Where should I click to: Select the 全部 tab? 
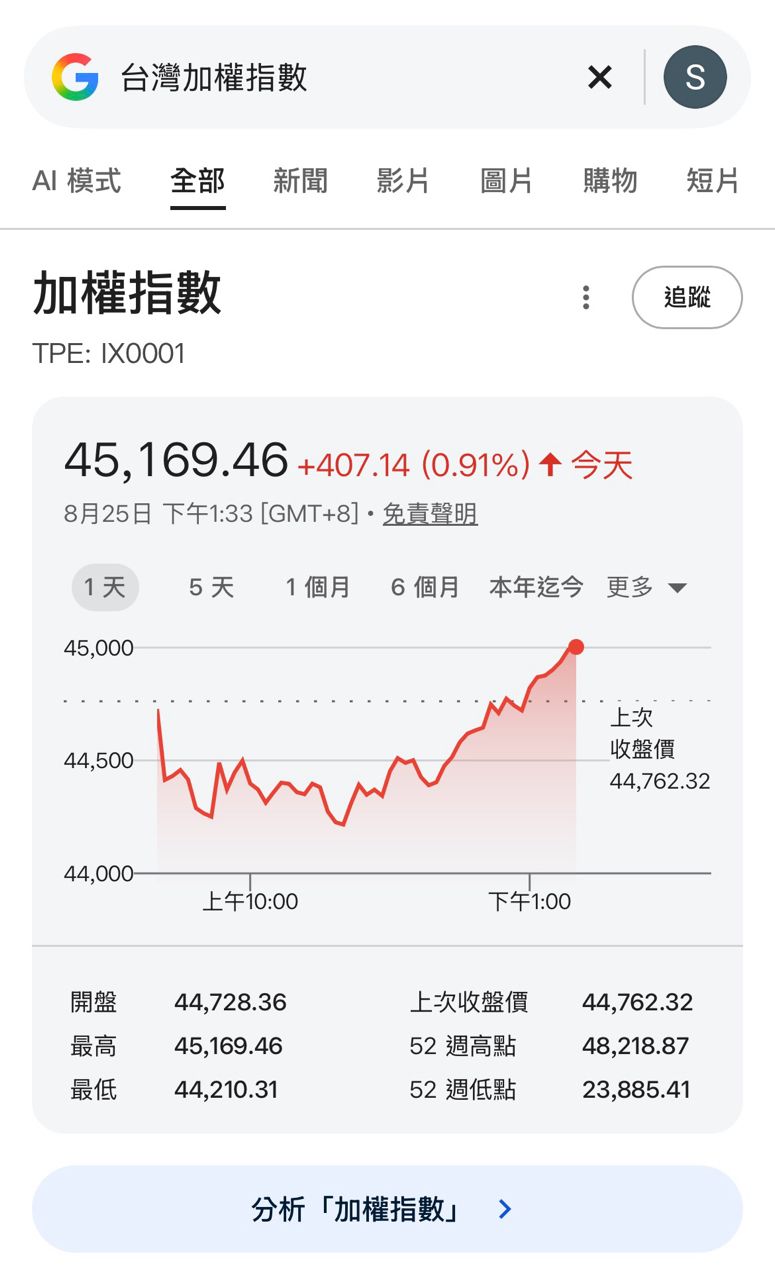[x=198, y=181]
